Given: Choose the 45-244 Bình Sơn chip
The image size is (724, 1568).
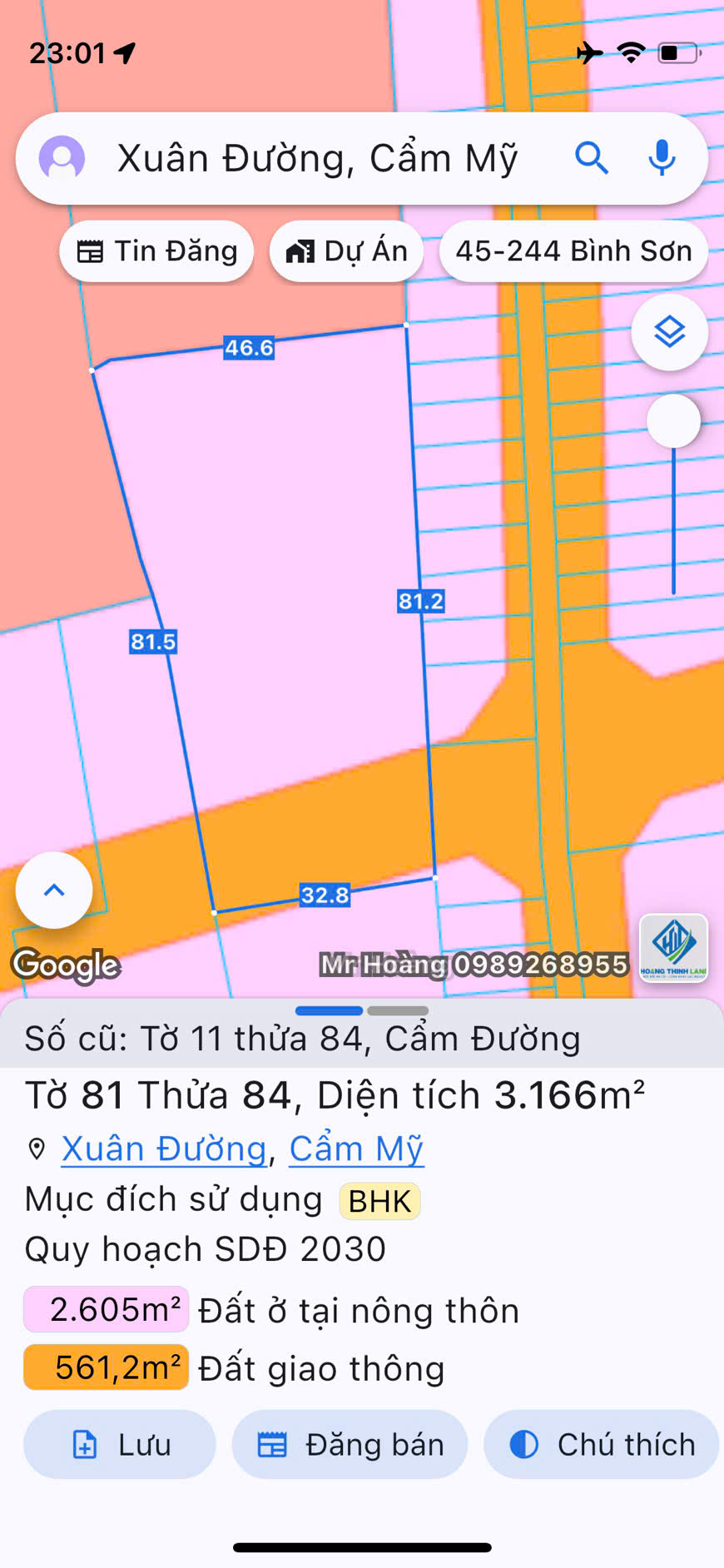Looking at the screenshot, I should (573, 251).
